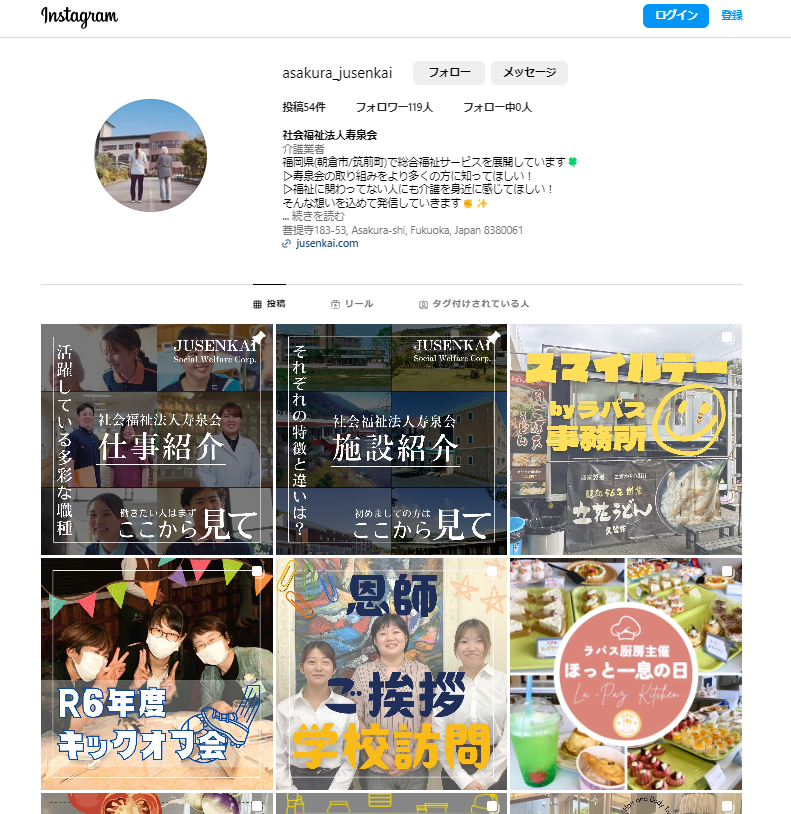Switch to the タグ付けされている人 tab
Viewport: 791px width, 814px height.
[474, 304]
